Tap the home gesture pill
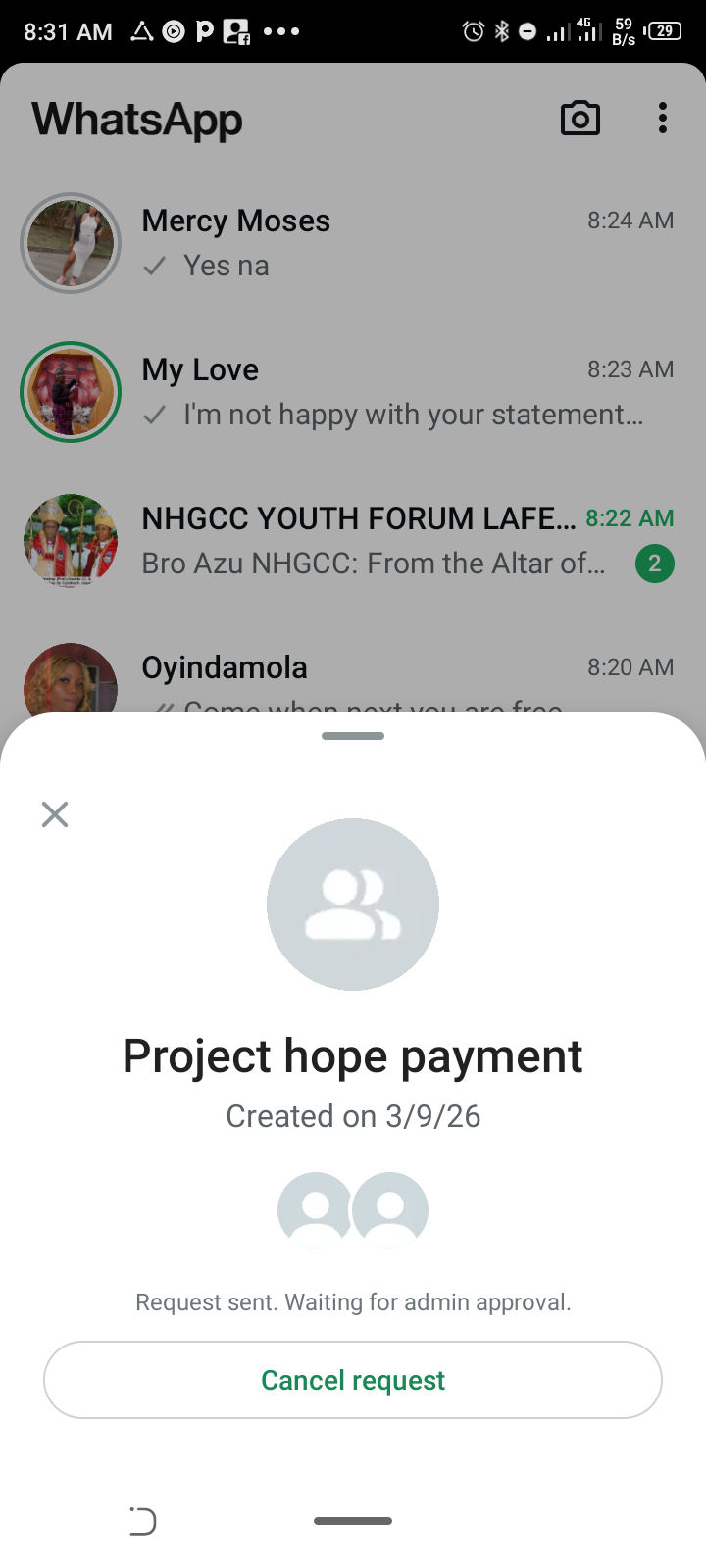 point(353,1521)
